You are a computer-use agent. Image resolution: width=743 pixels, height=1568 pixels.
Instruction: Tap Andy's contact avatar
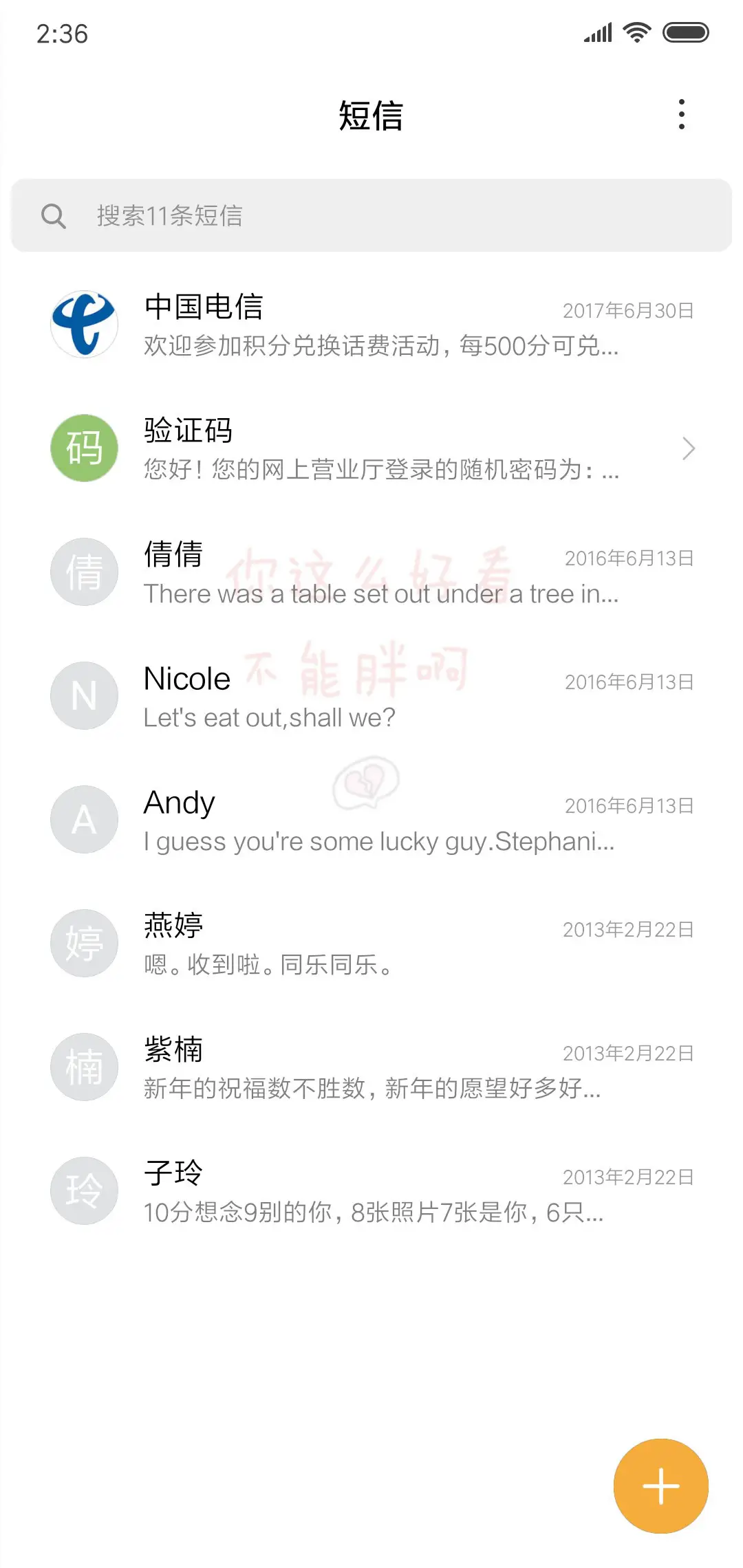(83, 819)
